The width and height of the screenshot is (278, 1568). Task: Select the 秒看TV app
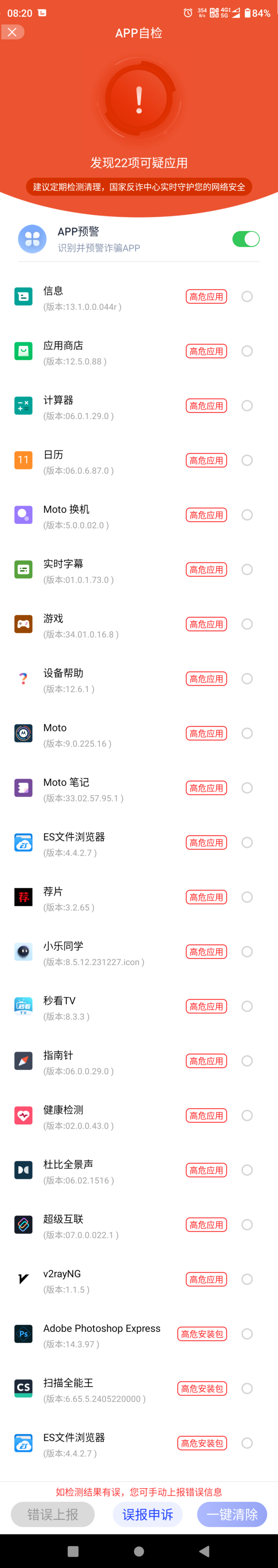pyautogui.click(x=247, y=1006)
